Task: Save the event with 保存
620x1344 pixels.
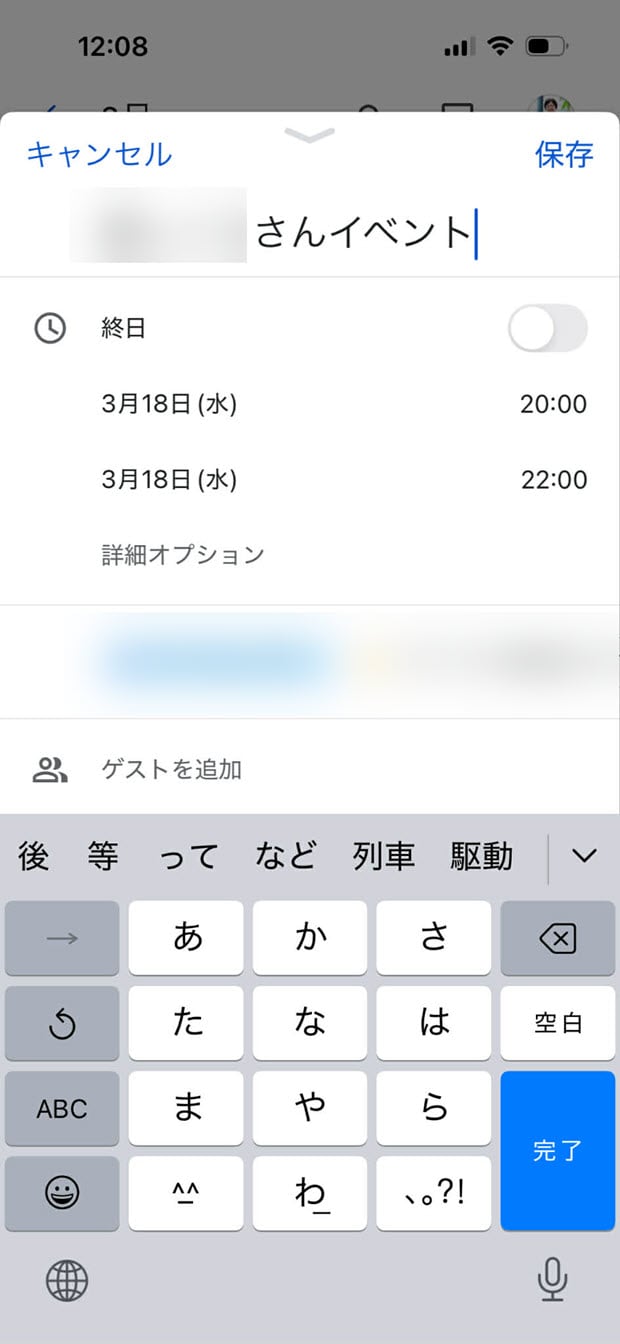Action: pos(564,155)
